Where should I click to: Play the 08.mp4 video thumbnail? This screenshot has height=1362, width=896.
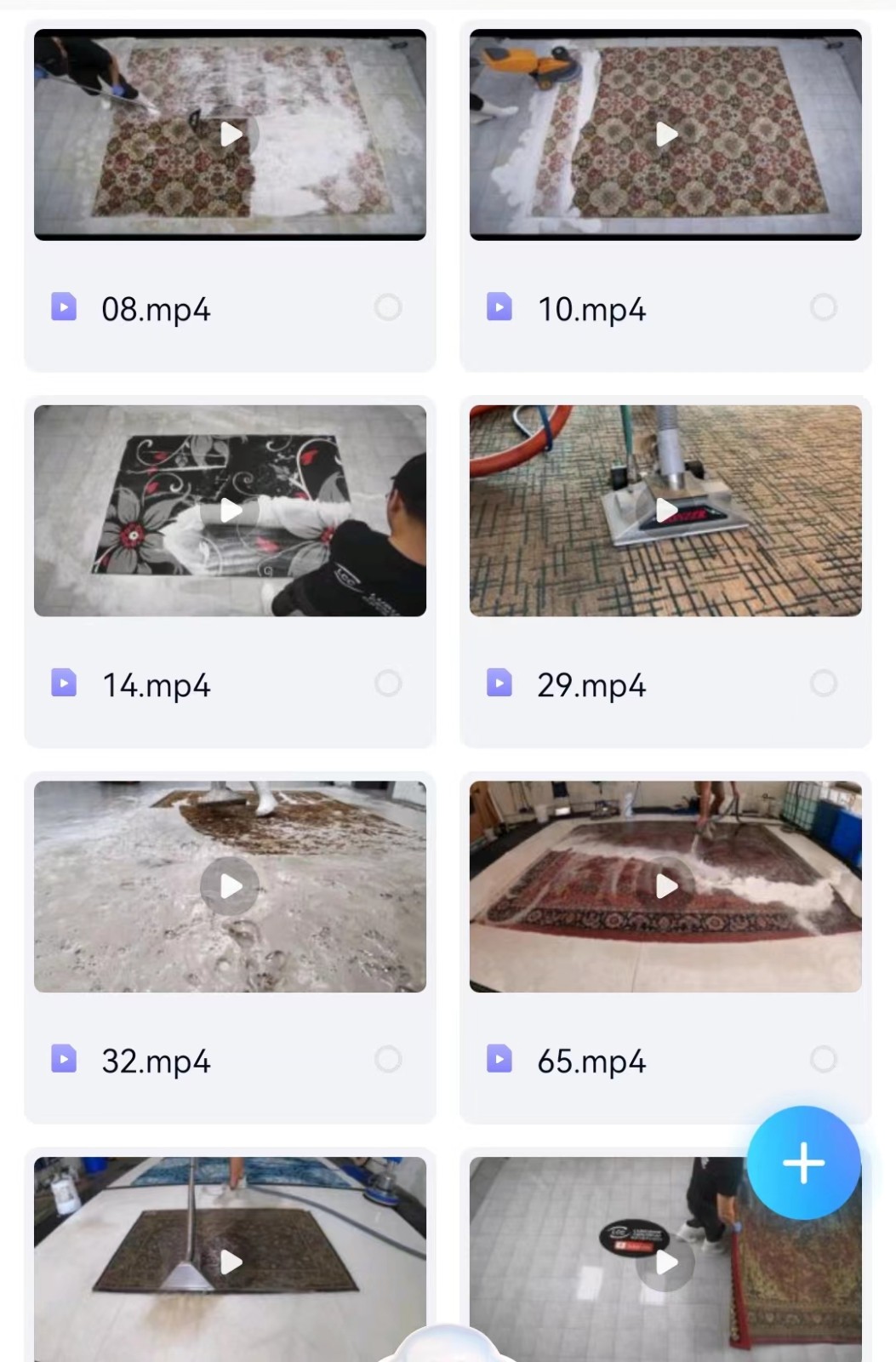pos(230,134)
